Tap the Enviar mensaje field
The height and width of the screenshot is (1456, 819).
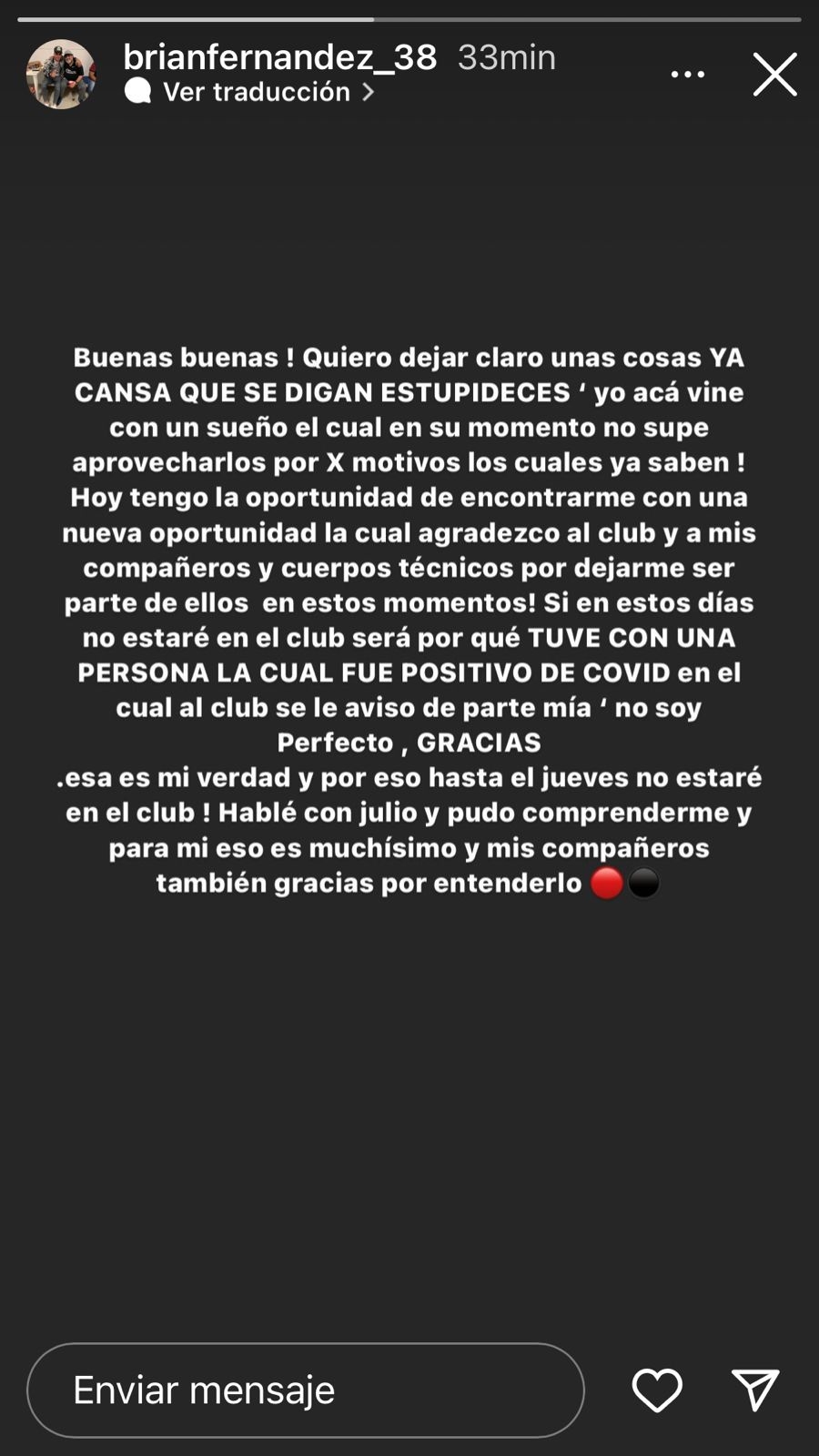305,1390
